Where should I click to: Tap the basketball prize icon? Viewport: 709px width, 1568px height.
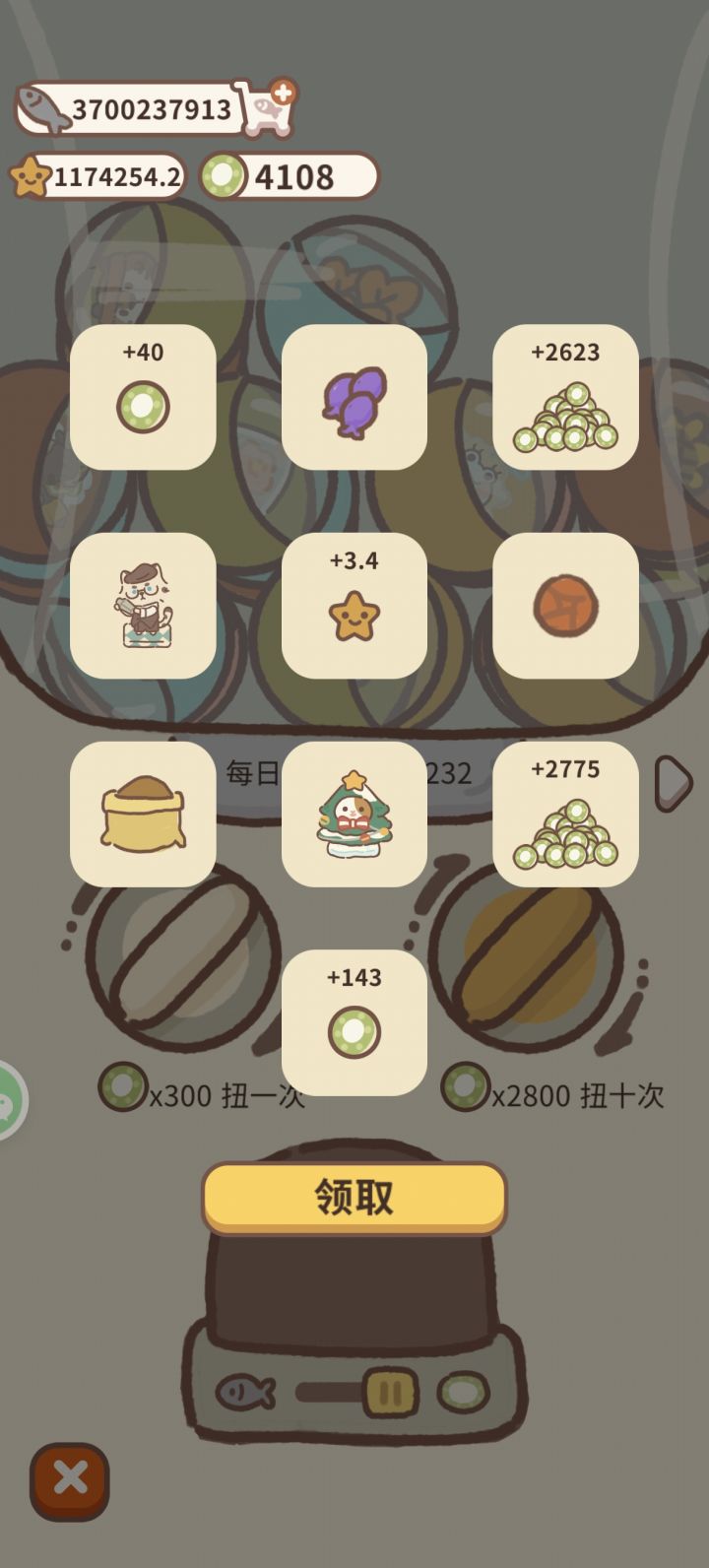(566, 608)
